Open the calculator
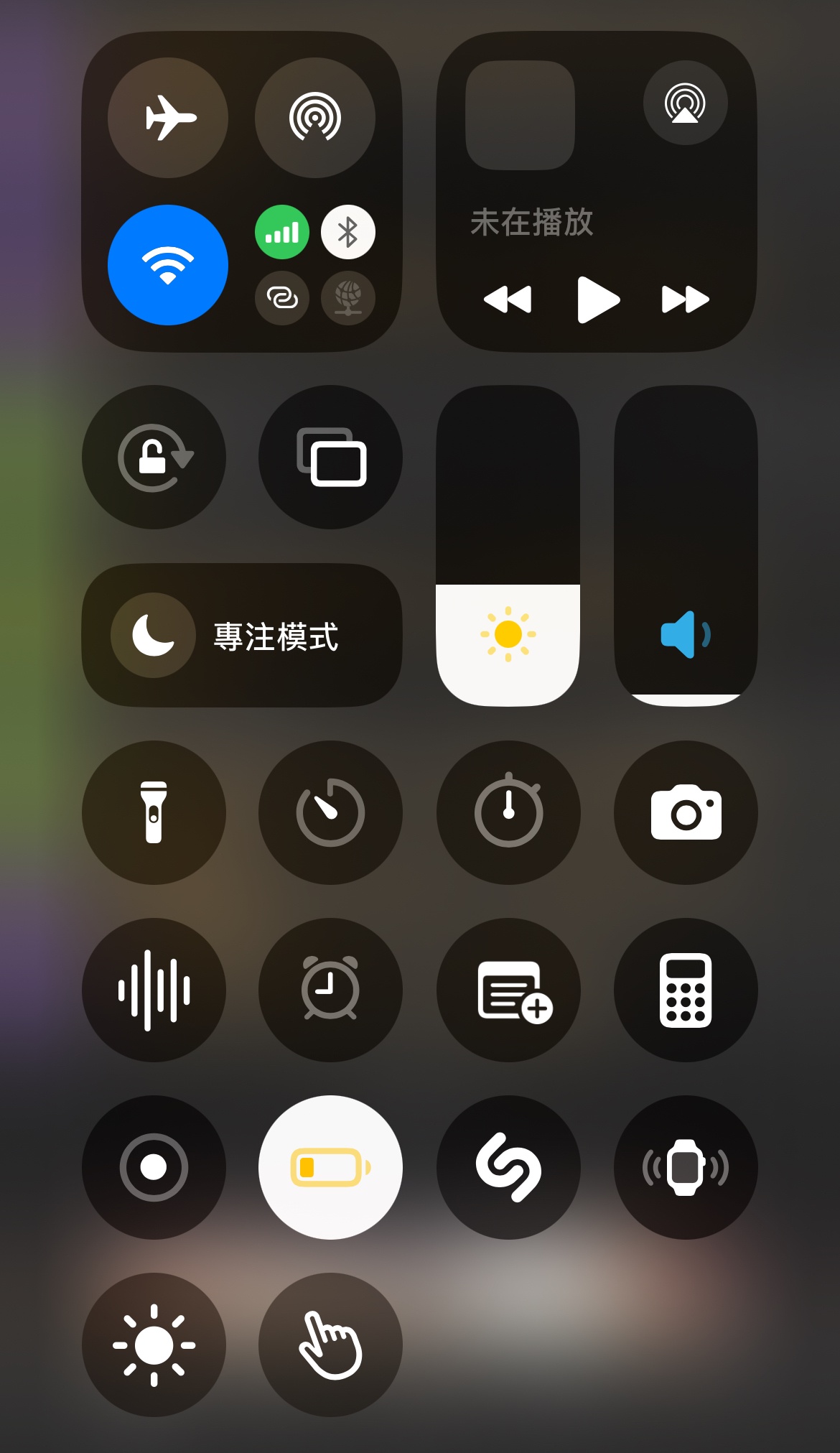This screenshot has height=1453, width=840. tap(686, 990)
